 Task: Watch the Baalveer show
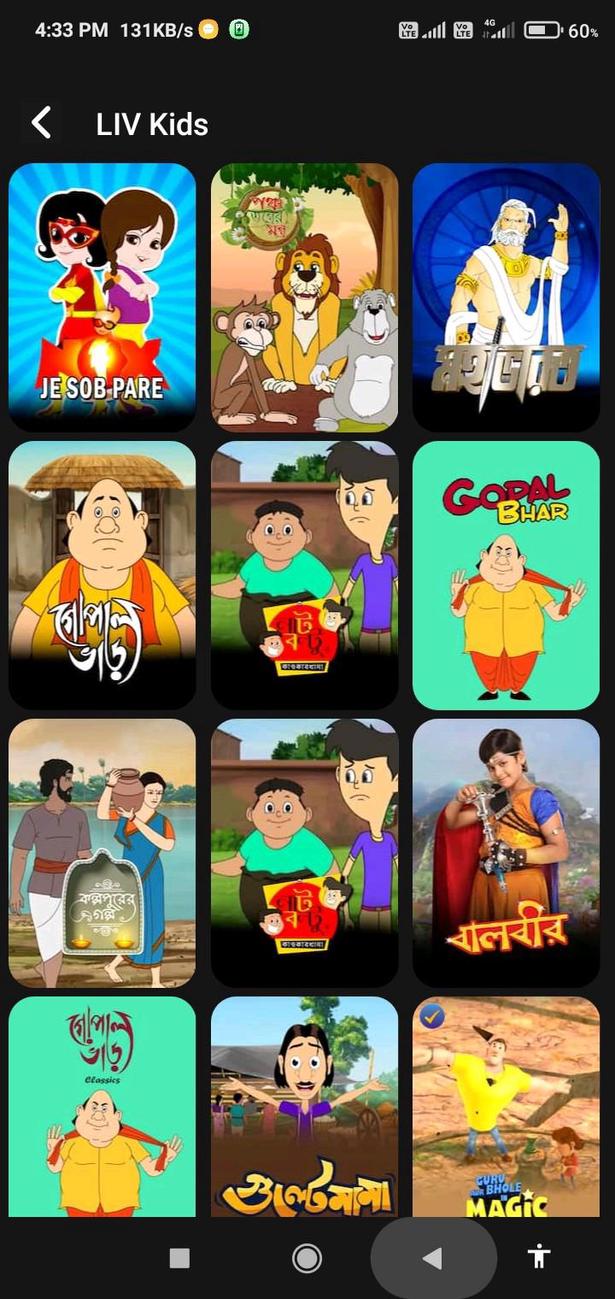506,852
